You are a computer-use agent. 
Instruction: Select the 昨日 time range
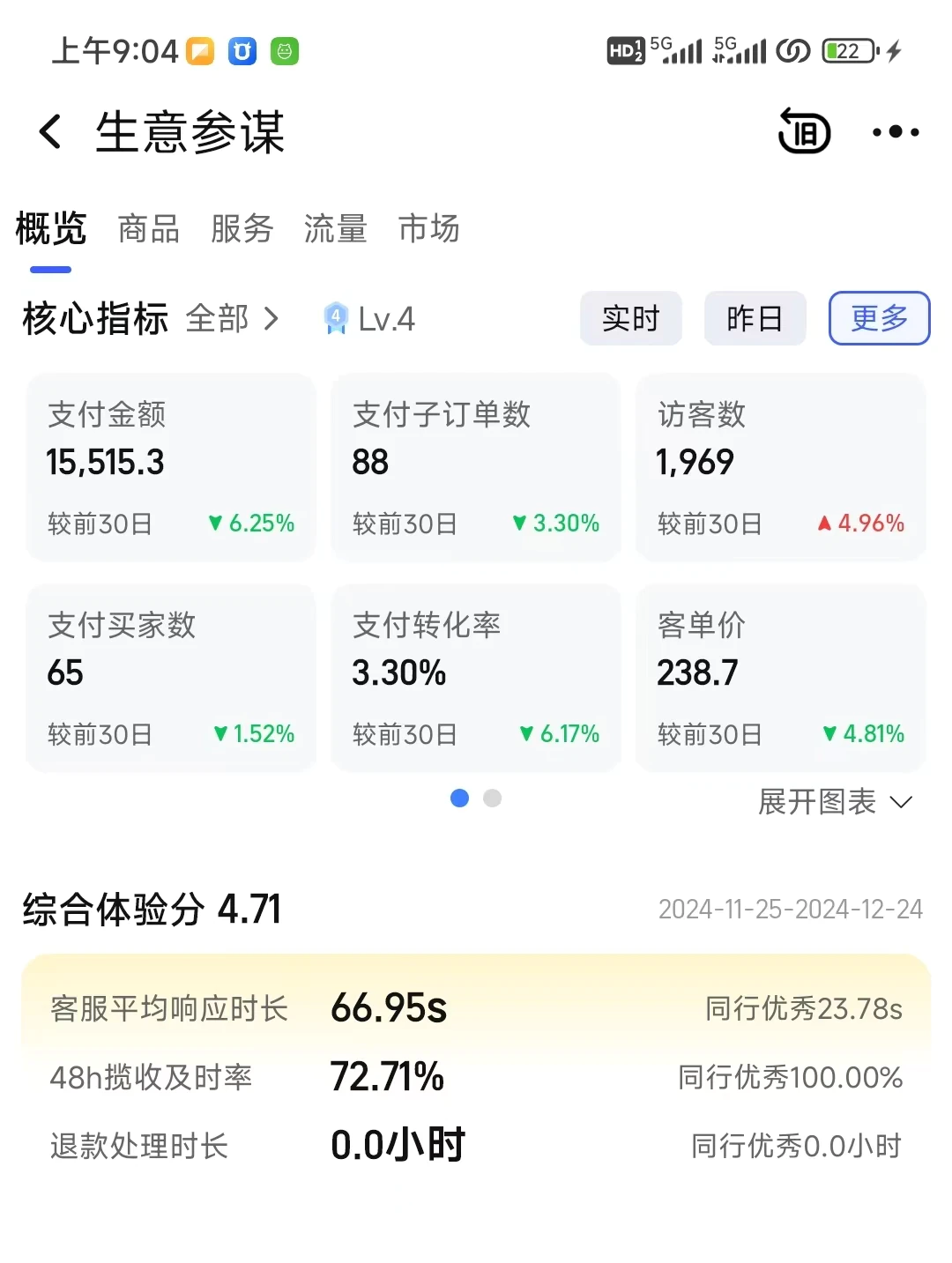click(755, 318)
